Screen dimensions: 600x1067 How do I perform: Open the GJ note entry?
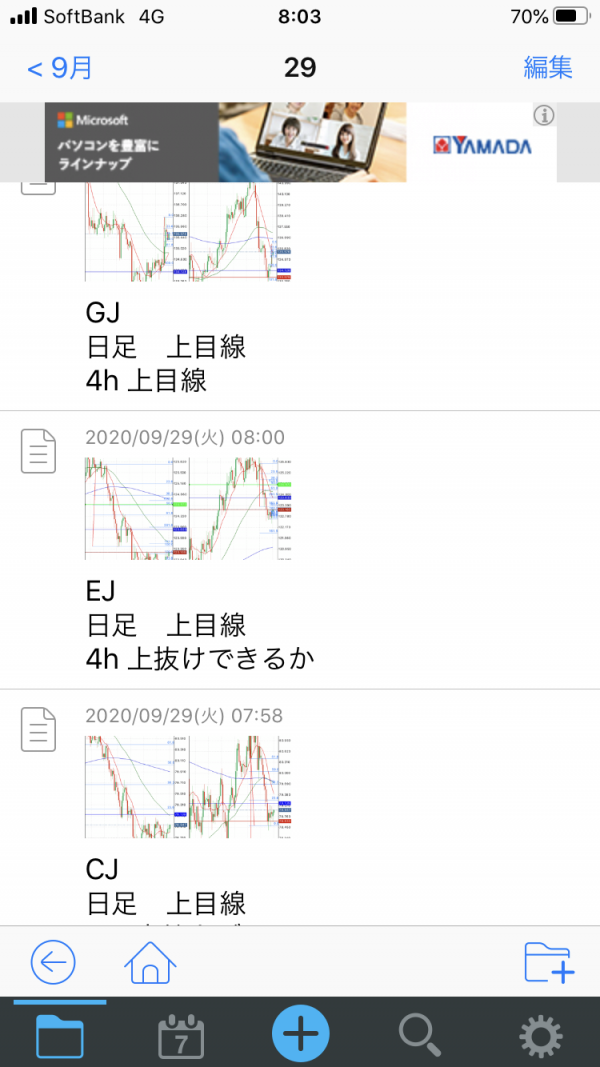pos(300,296)
